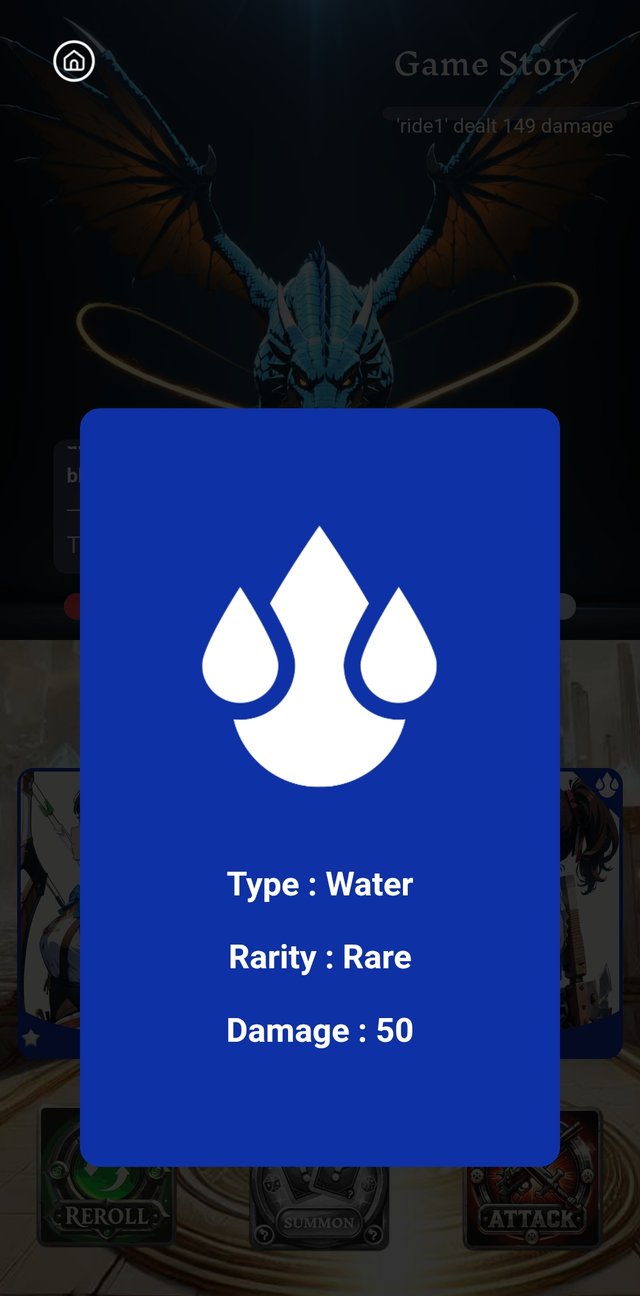Go to the home screen icon
This screenshot has height=1296, width=640.
pos(74,61)
